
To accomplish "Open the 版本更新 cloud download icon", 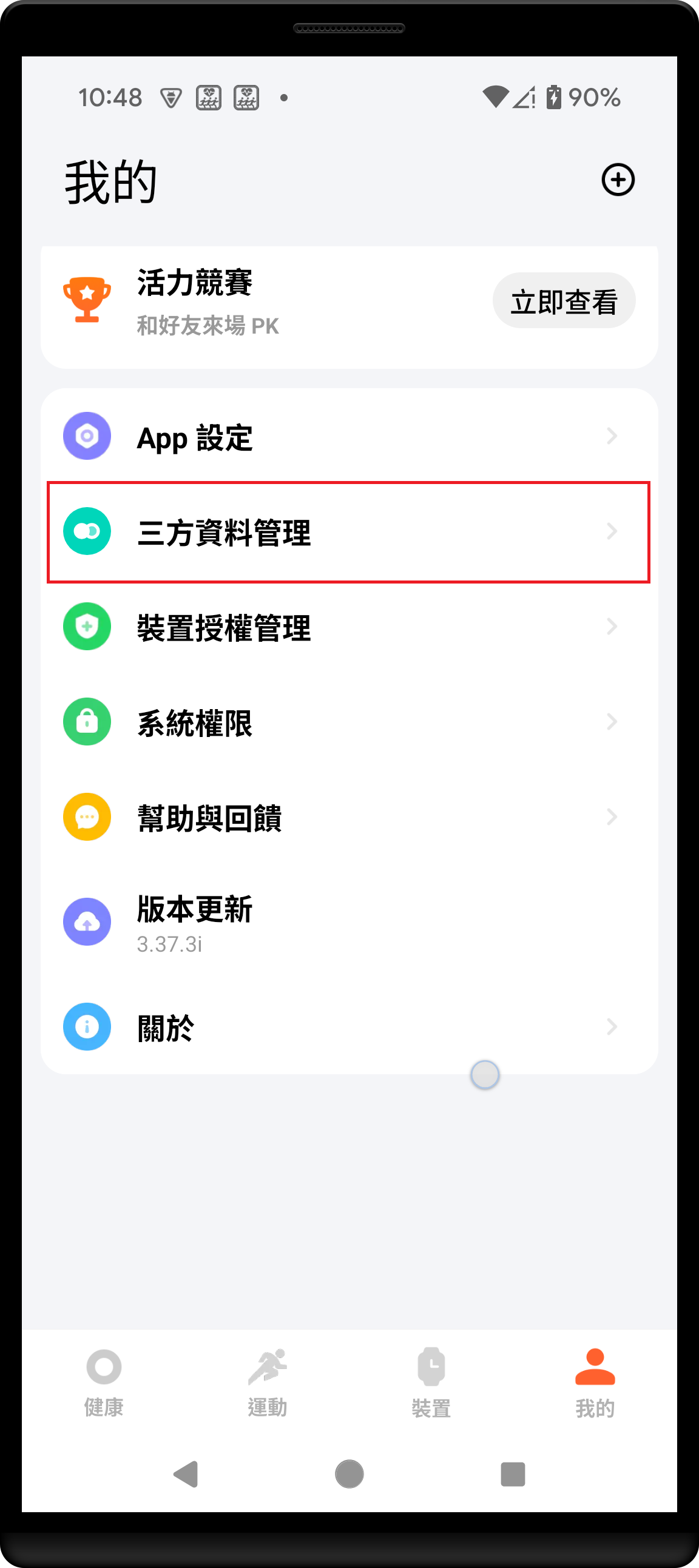I will point(87,921).
